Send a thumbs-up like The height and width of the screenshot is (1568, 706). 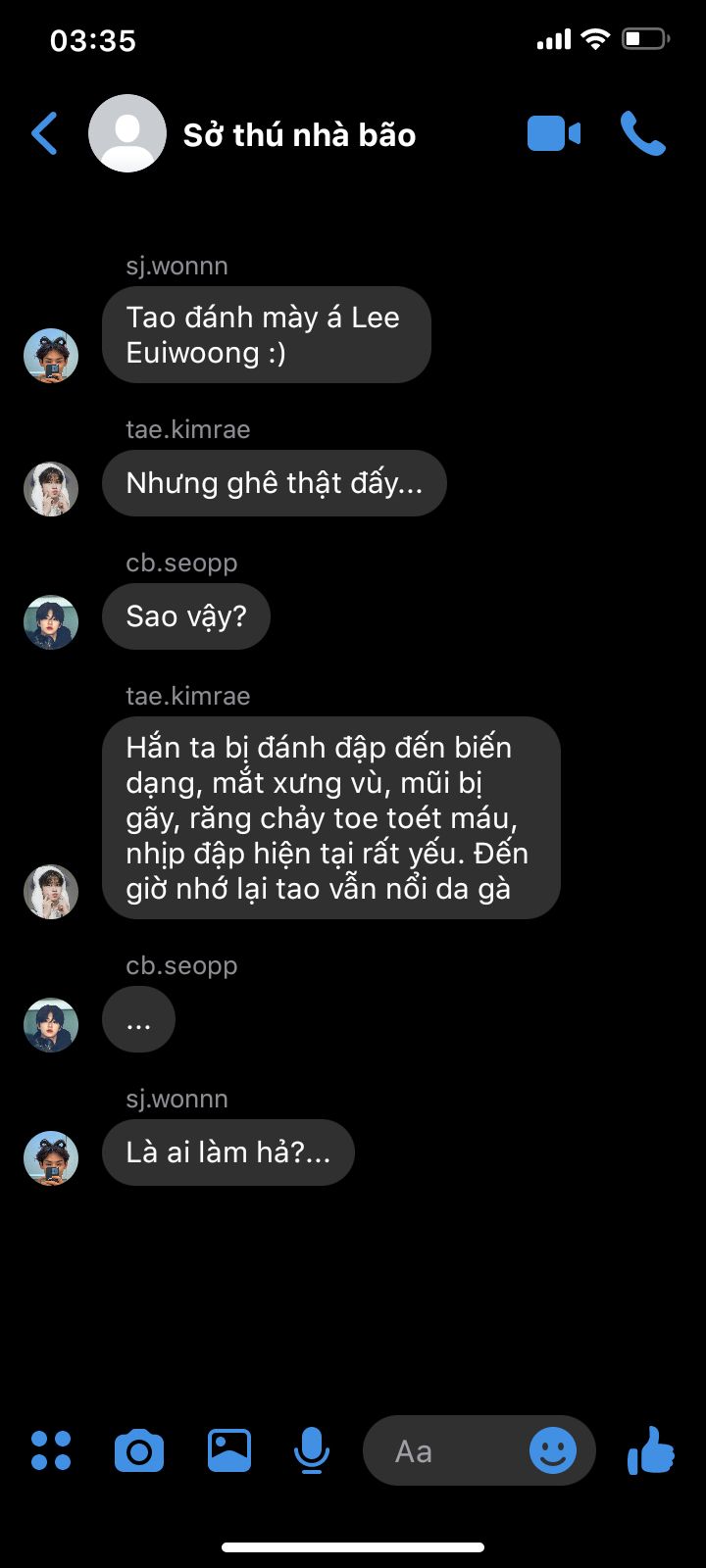point(651,1450)
